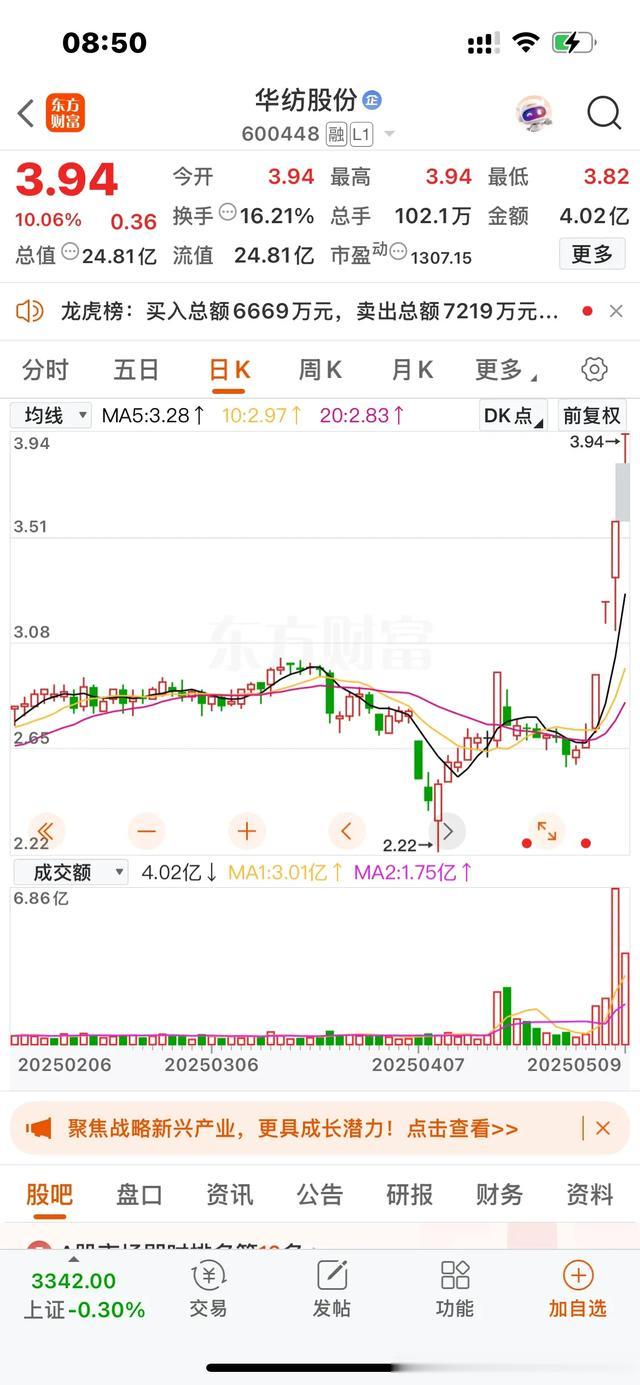Open the 均线 indicator dropdown
The height and width of the screenshot is (1385, 640).
[x=51, y=415]
